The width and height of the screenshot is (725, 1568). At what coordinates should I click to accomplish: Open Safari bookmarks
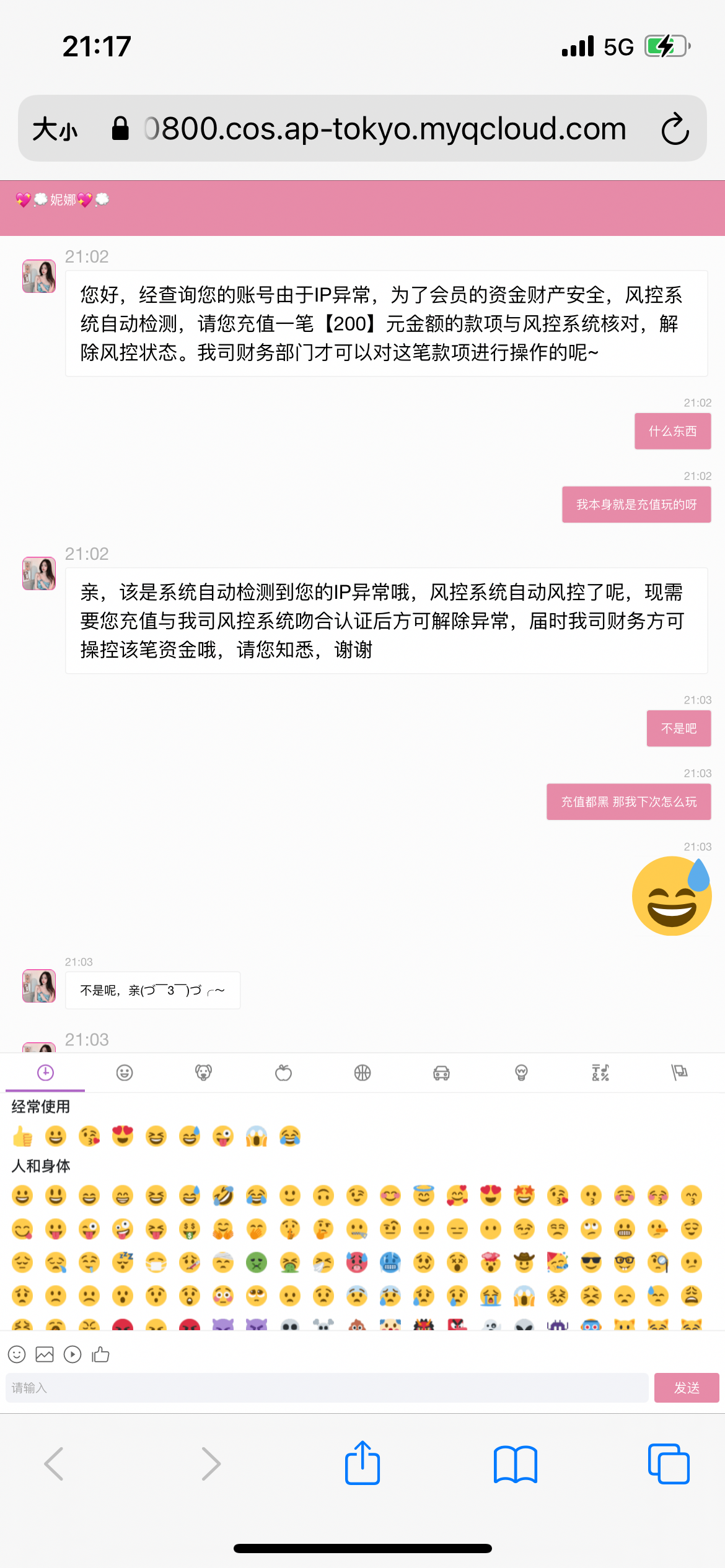pos(516,1463)
